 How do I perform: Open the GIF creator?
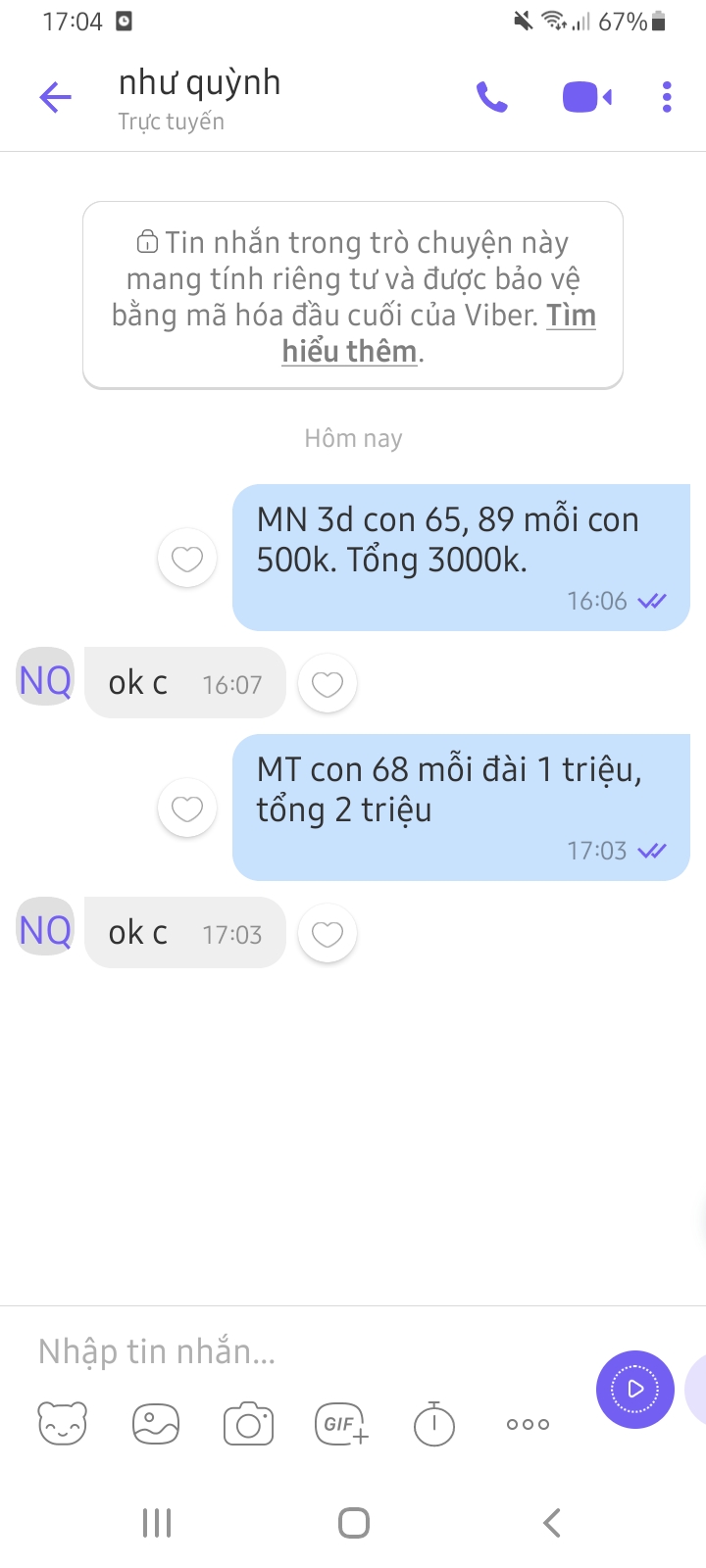[x=341, y=1424]
